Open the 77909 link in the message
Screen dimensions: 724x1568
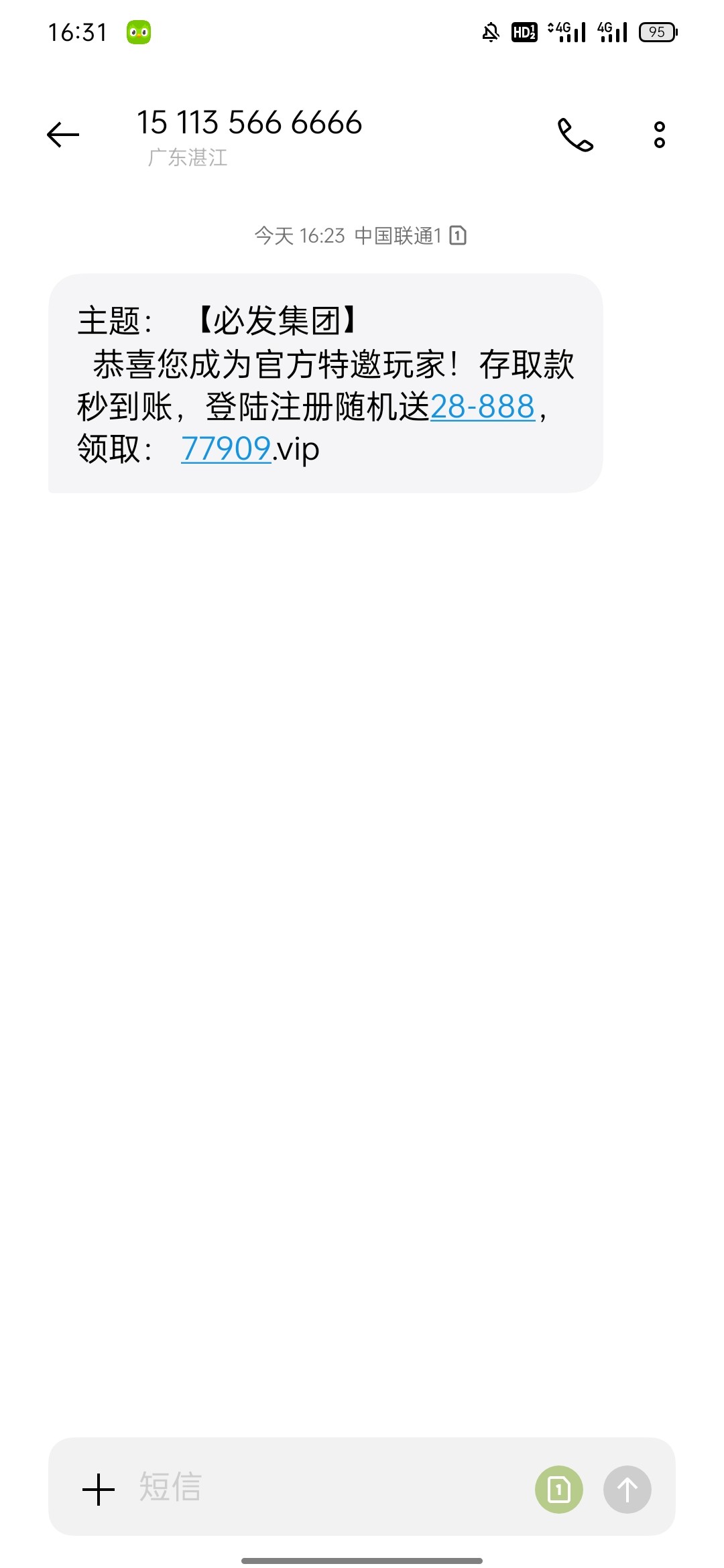(226, 449)
